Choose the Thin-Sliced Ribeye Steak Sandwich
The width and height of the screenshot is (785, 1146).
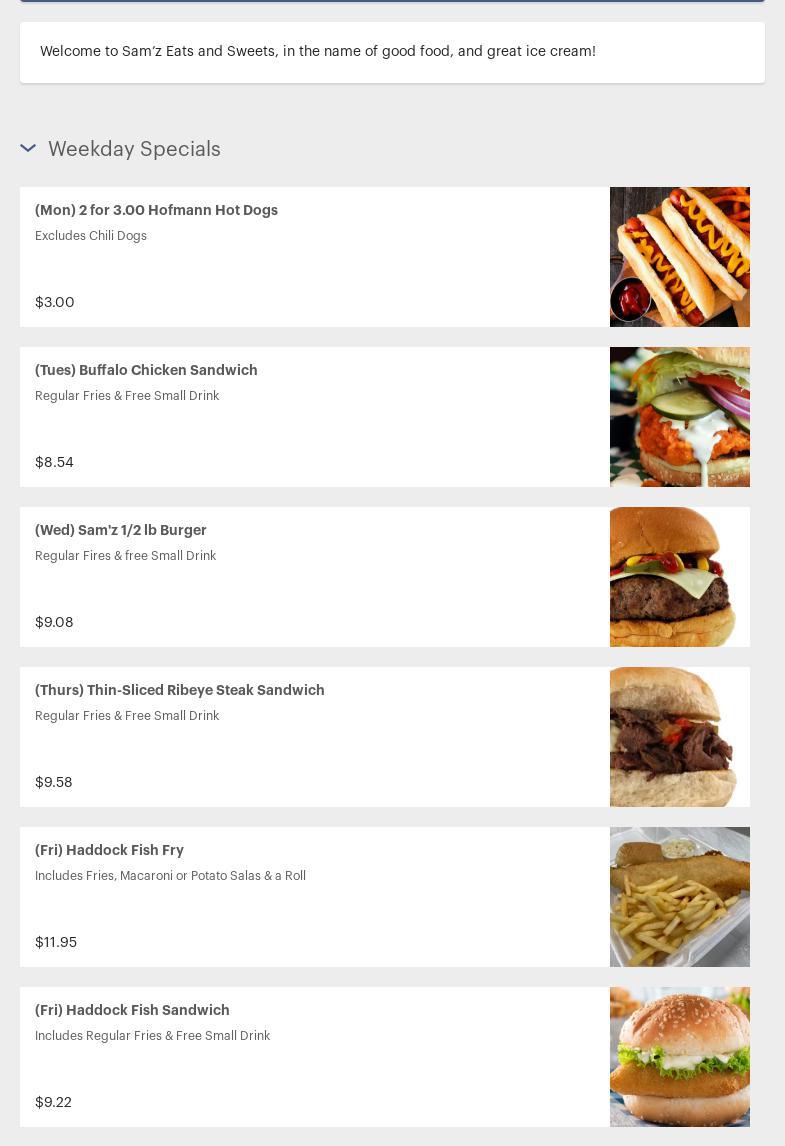[180, 691]
